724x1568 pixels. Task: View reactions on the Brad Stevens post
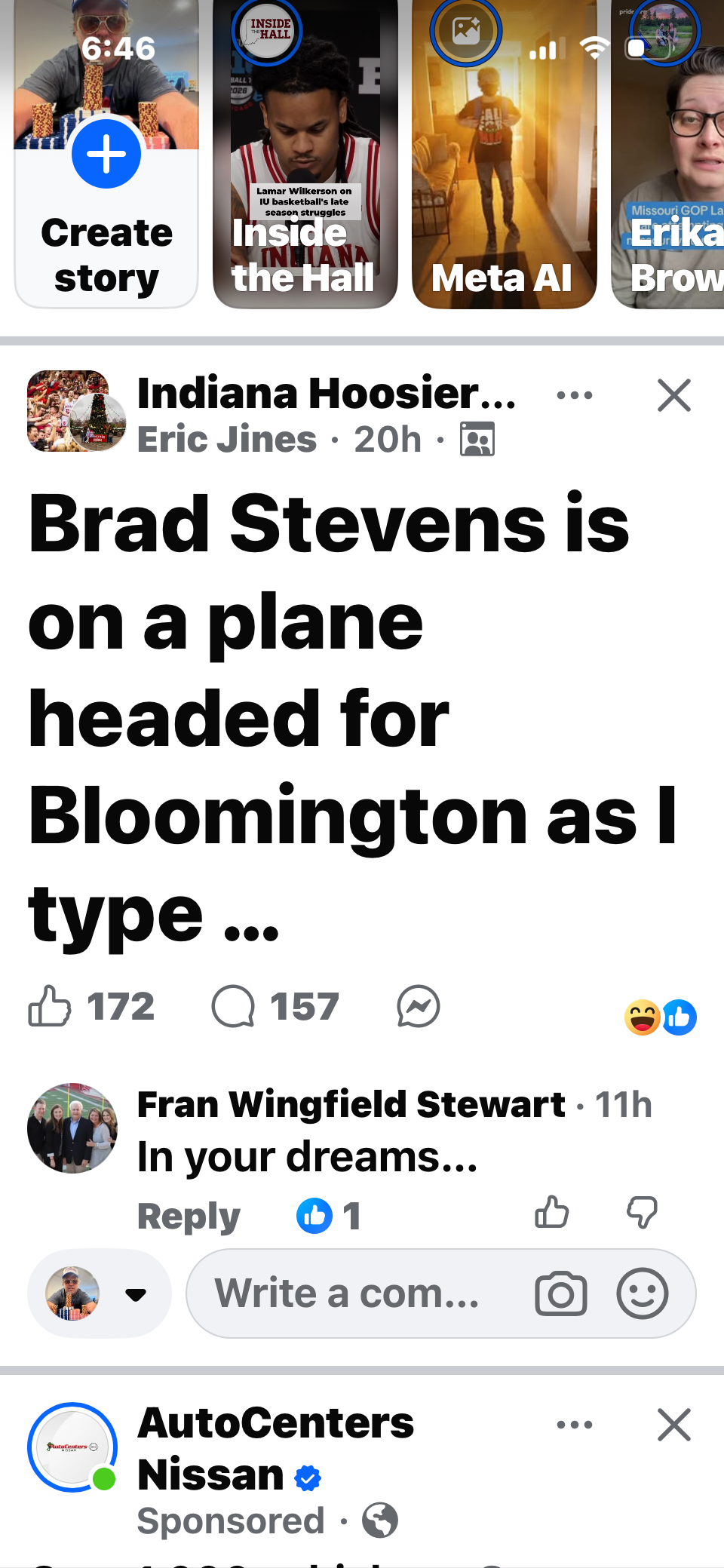660,1017
